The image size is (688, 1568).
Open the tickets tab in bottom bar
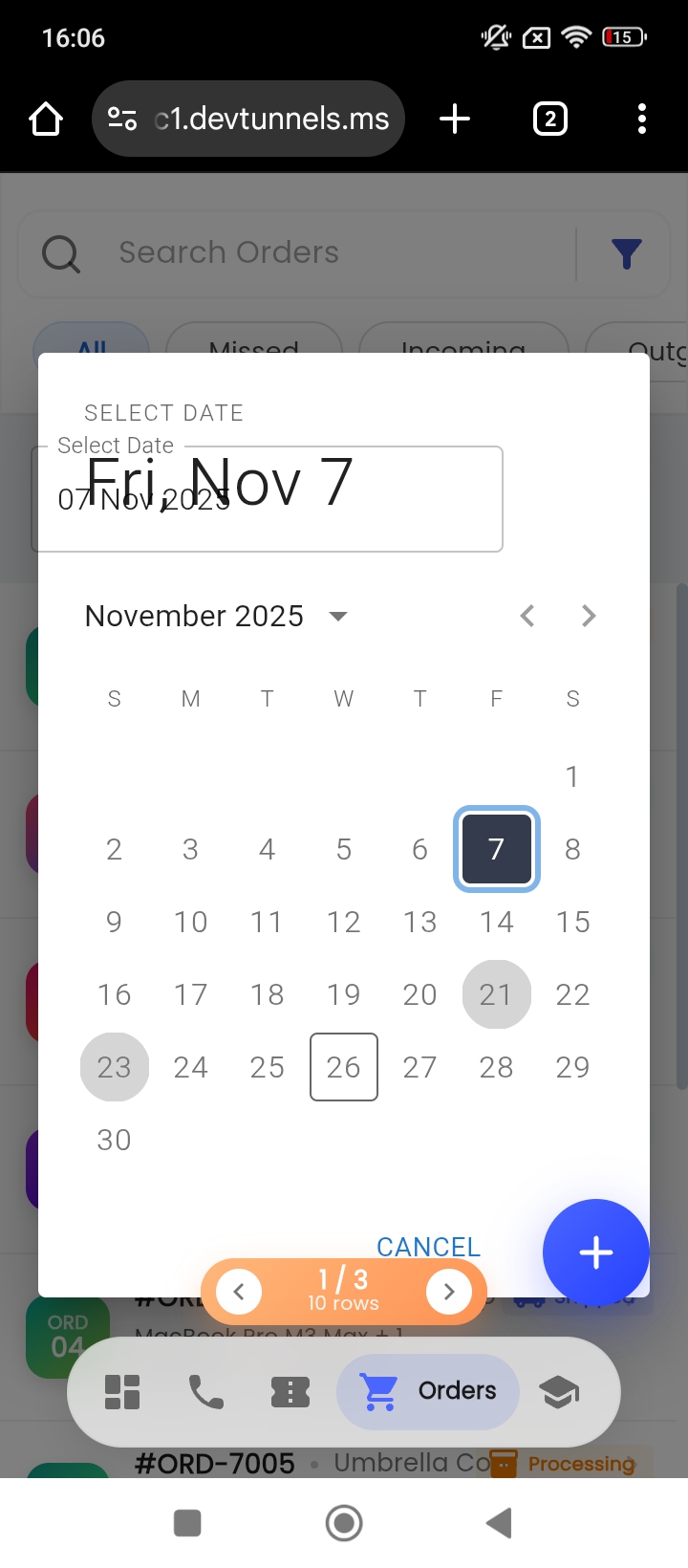tap(290, 1392)
